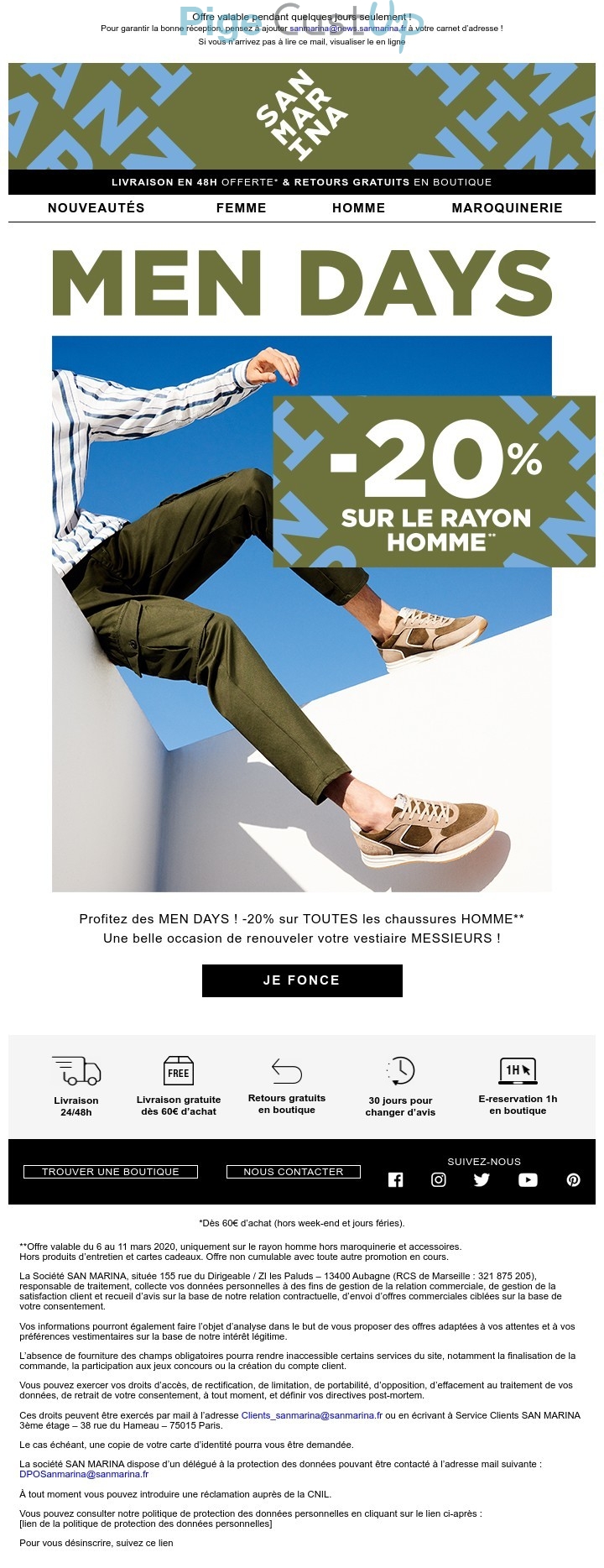604x1568 pixels.
Task: Go to the YouTube channel icon
Action: [528, 1179]
